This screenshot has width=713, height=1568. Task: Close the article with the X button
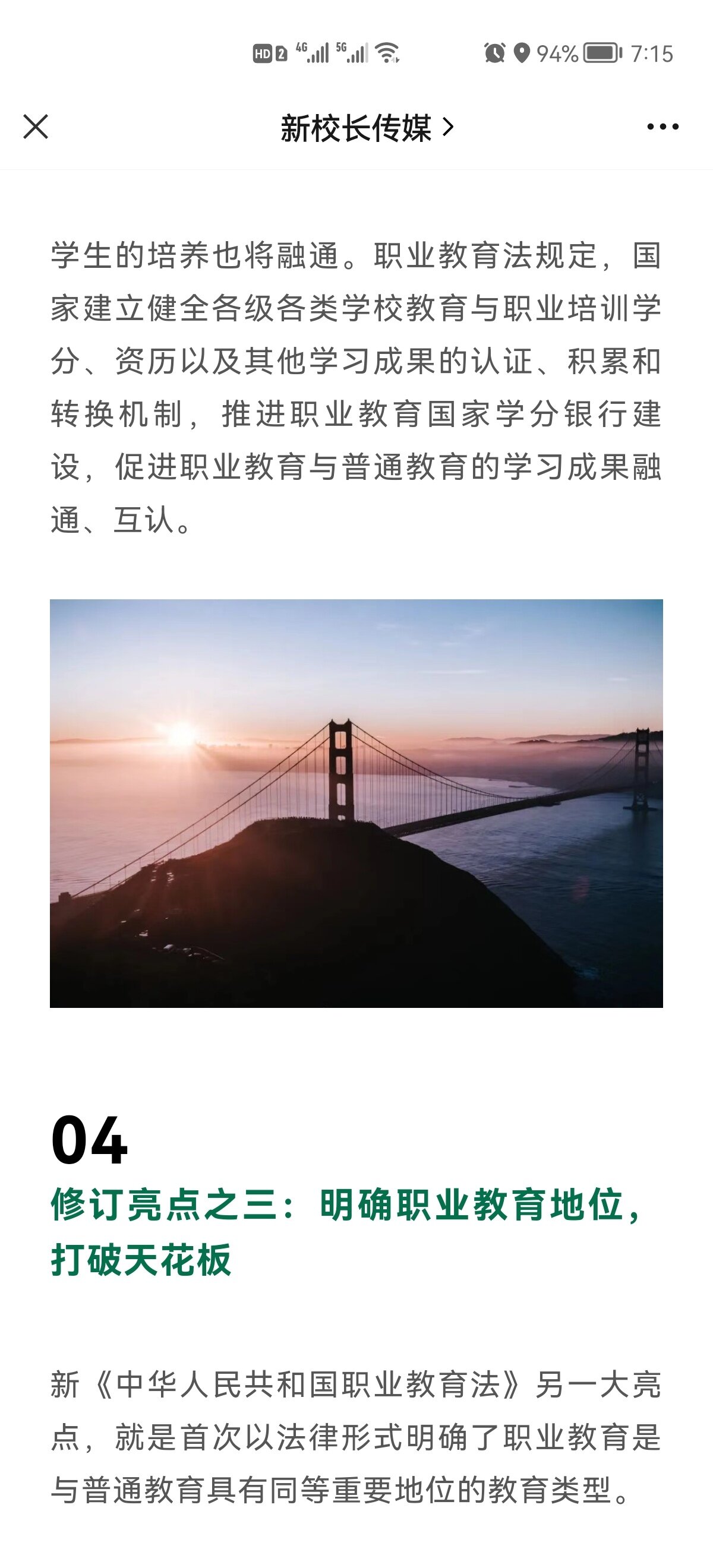36,127
